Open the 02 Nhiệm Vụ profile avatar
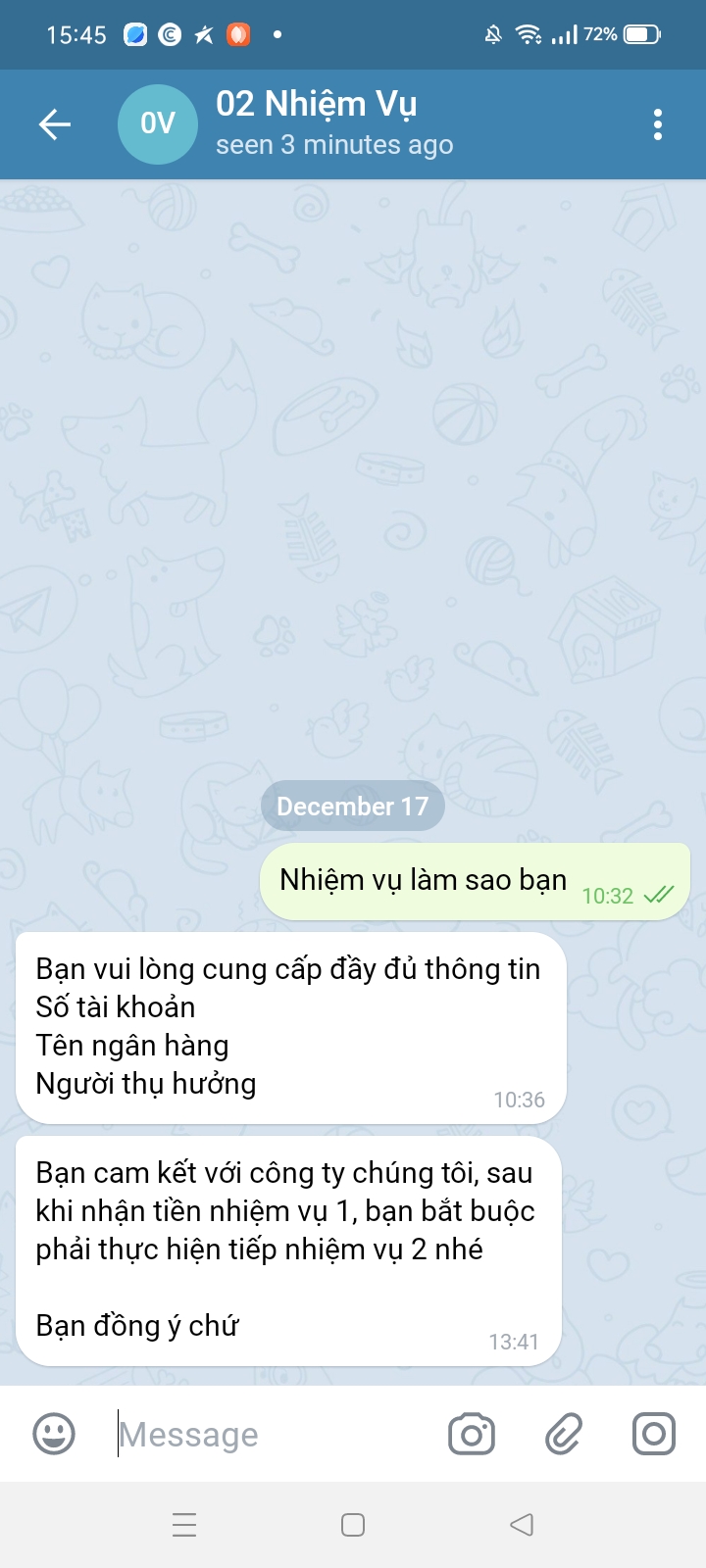 (157, 124)
